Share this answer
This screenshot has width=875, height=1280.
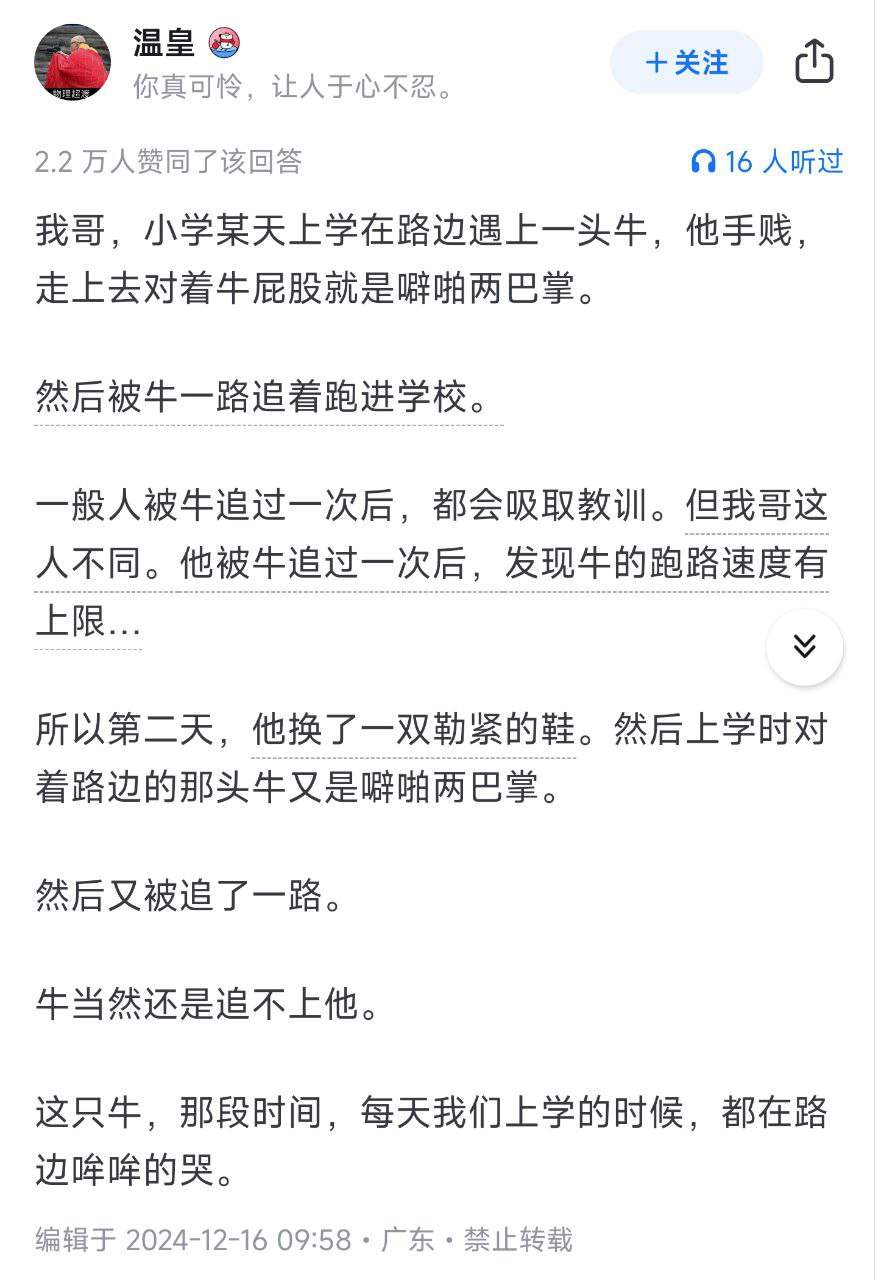[814, 62]
